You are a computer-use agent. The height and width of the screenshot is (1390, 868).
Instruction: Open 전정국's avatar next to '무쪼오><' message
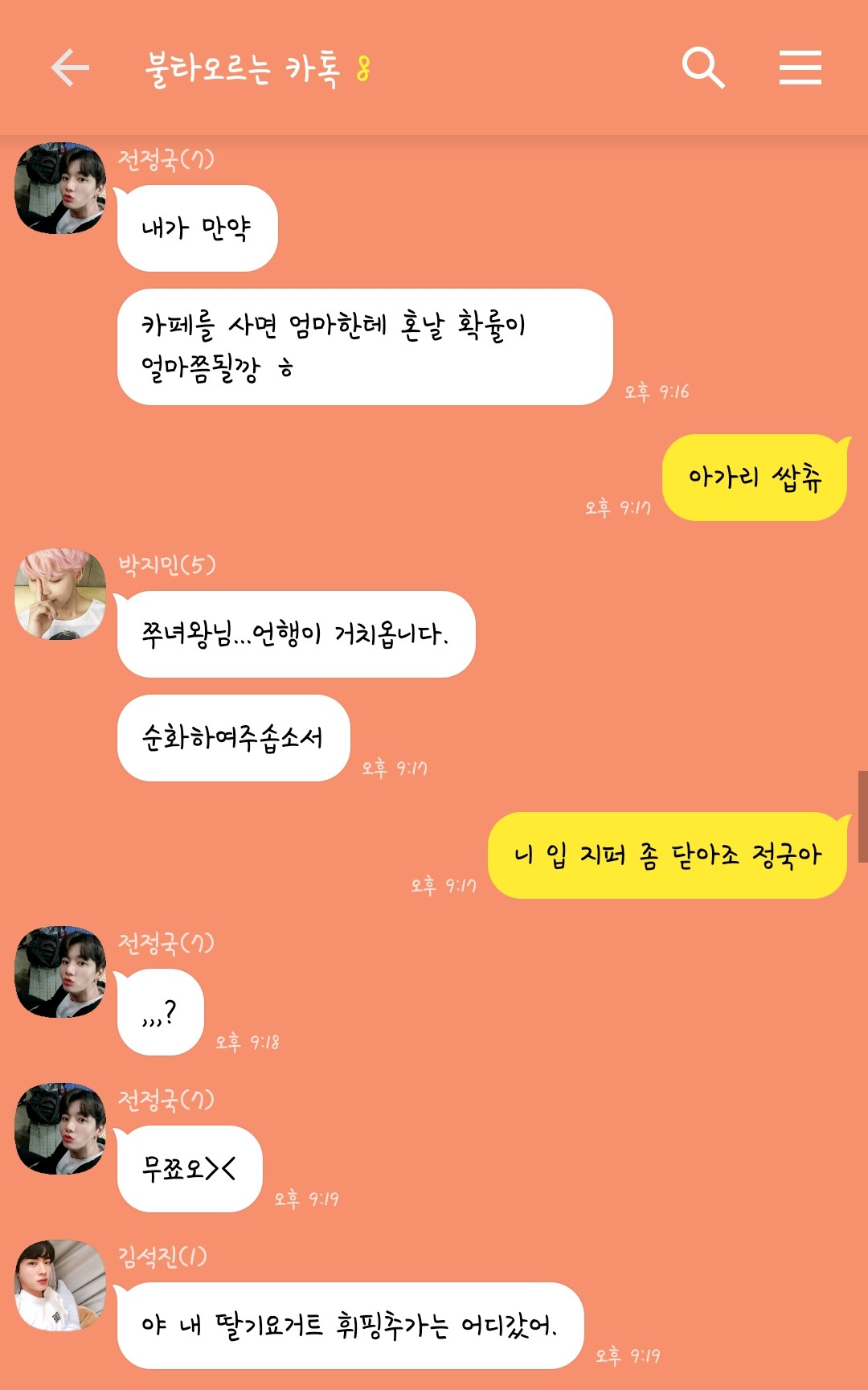60,1129
